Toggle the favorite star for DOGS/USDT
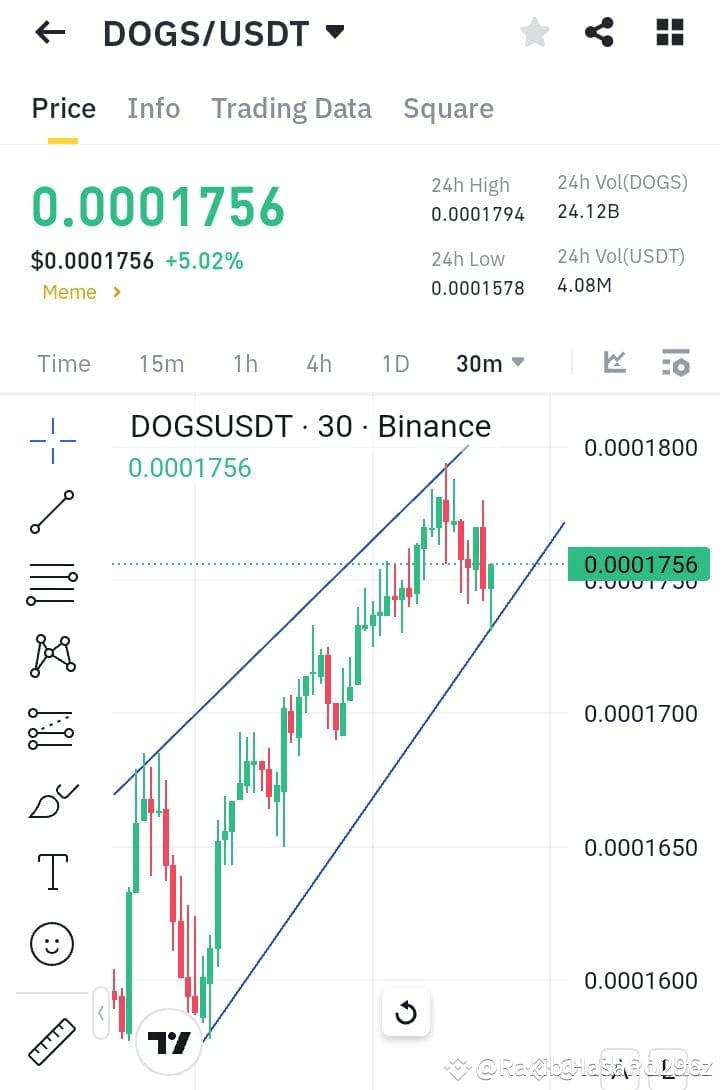 pos(535,31)
